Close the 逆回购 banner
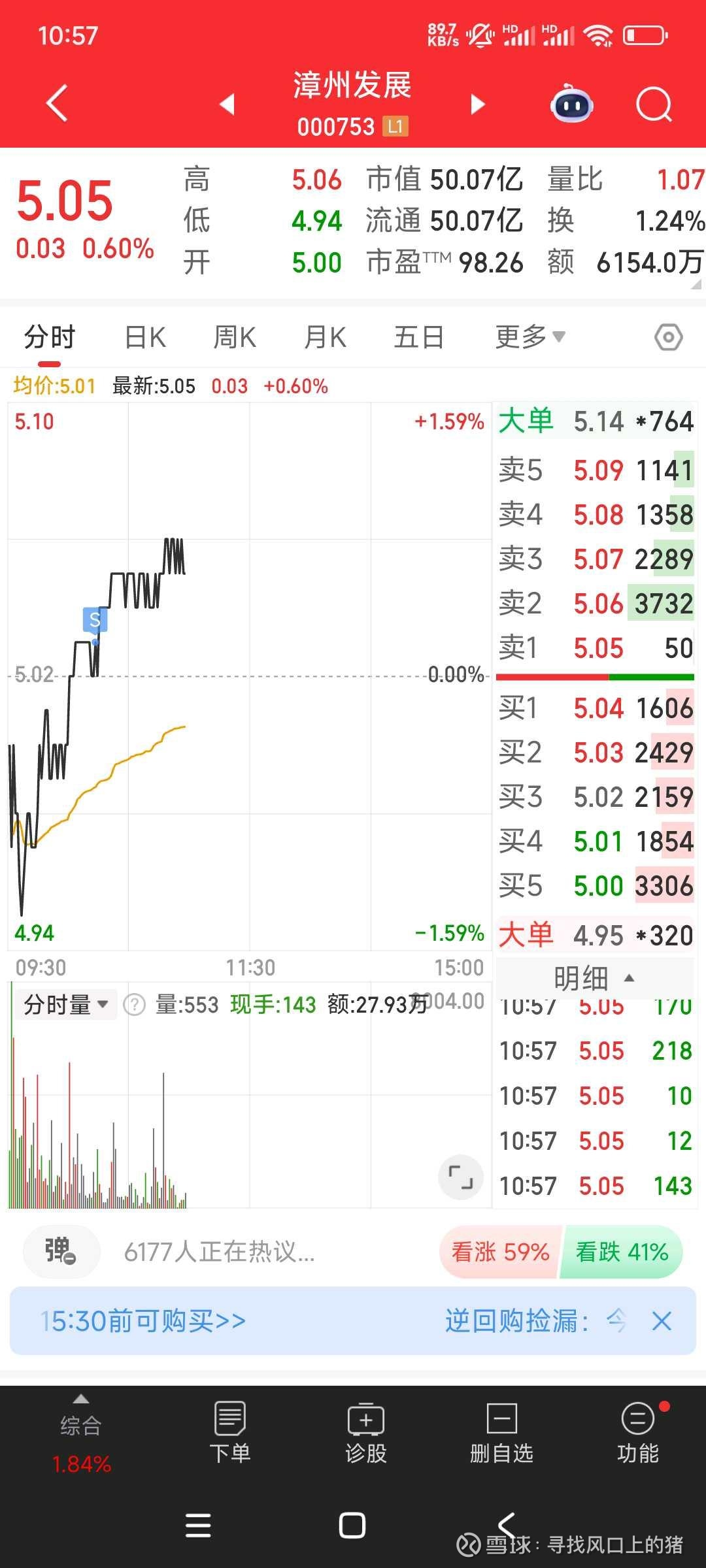 [662, 1321]
